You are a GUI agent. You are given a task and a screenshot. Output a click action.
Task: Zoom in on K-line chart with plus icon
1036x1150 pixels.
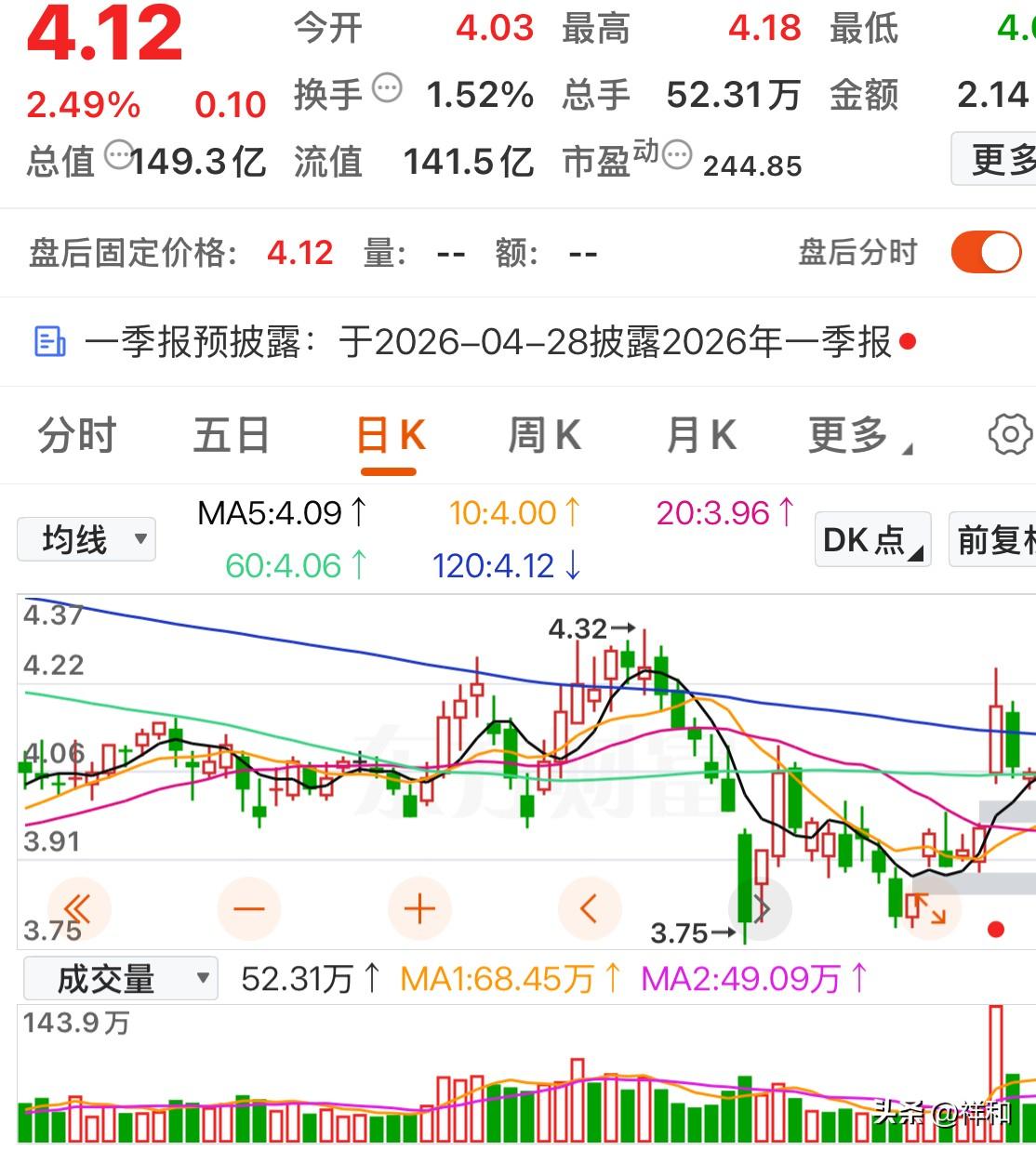tap(418, 909)
